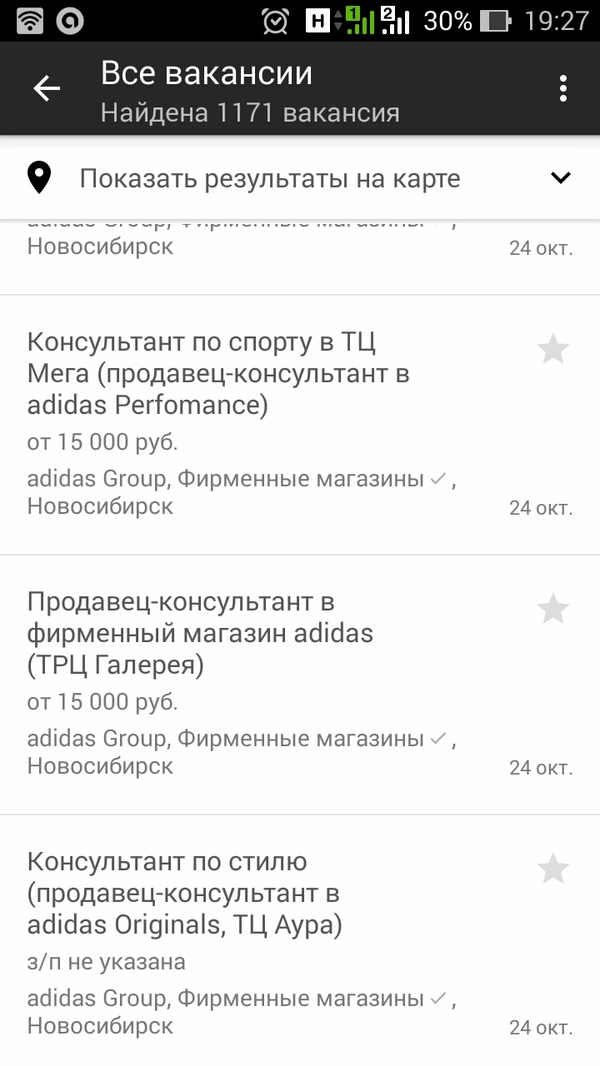Open vacancy 'Консультант по стилю'
The image size is (600, 1066).
tap(300, 942)
